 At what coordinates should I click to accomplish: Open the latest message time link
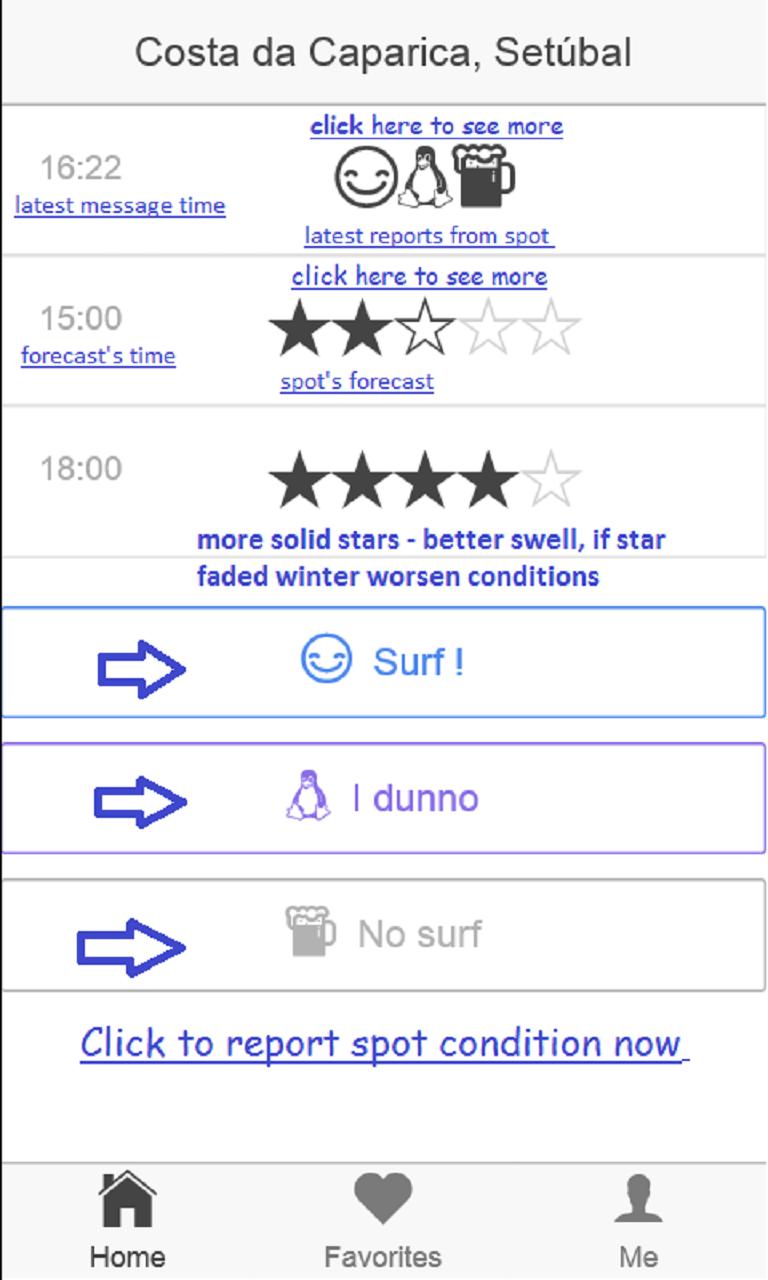(x=120, y=206)
